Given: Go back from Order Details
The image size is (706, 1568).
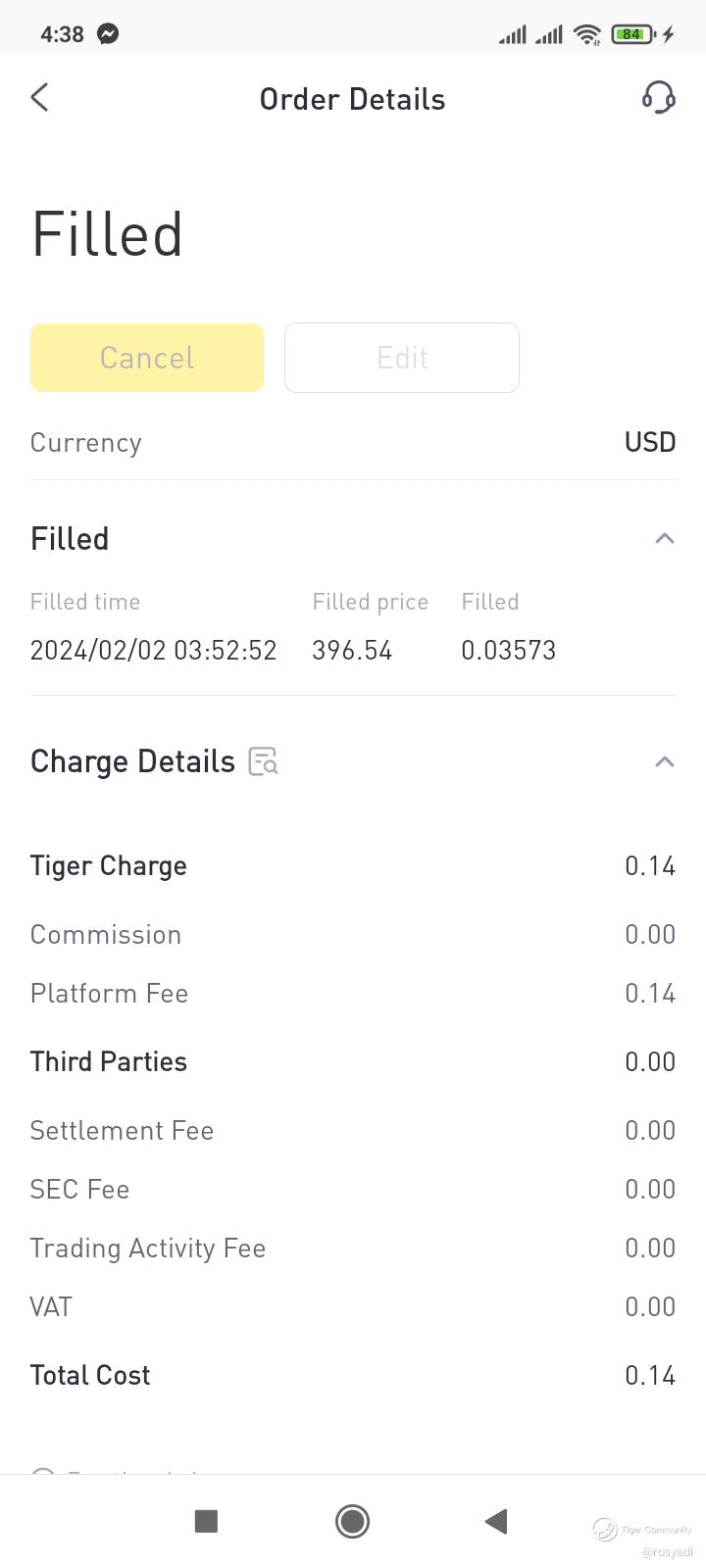Looking at the screenshot, I should click(x=39, y=98).
